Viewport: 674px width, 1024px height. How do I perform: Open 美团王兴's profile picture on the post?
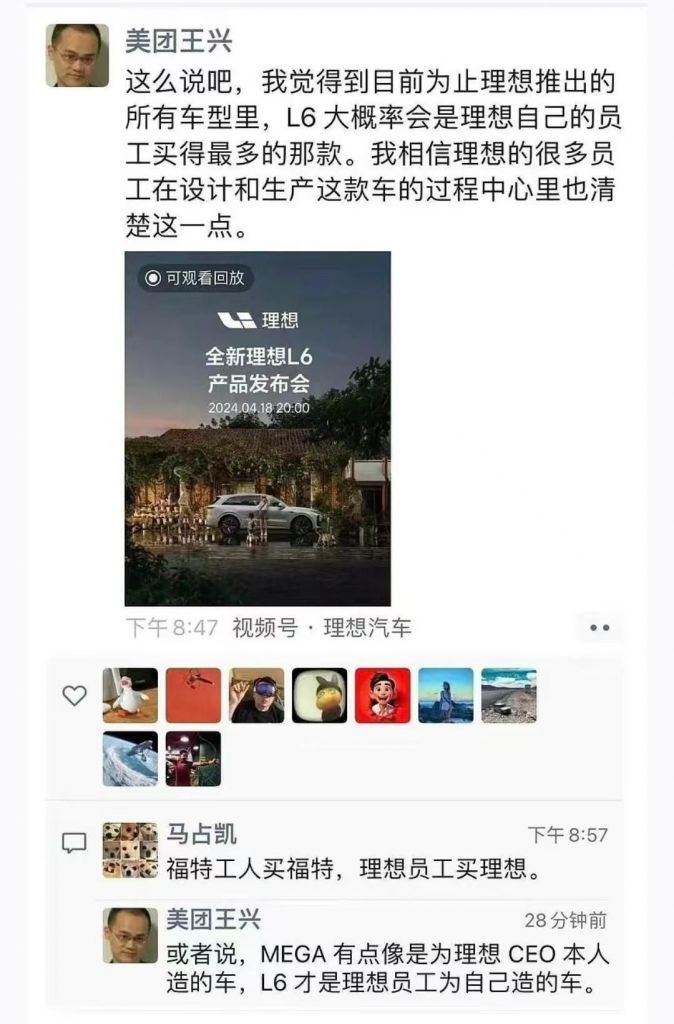pyautogui.click(x=78, y=55)
